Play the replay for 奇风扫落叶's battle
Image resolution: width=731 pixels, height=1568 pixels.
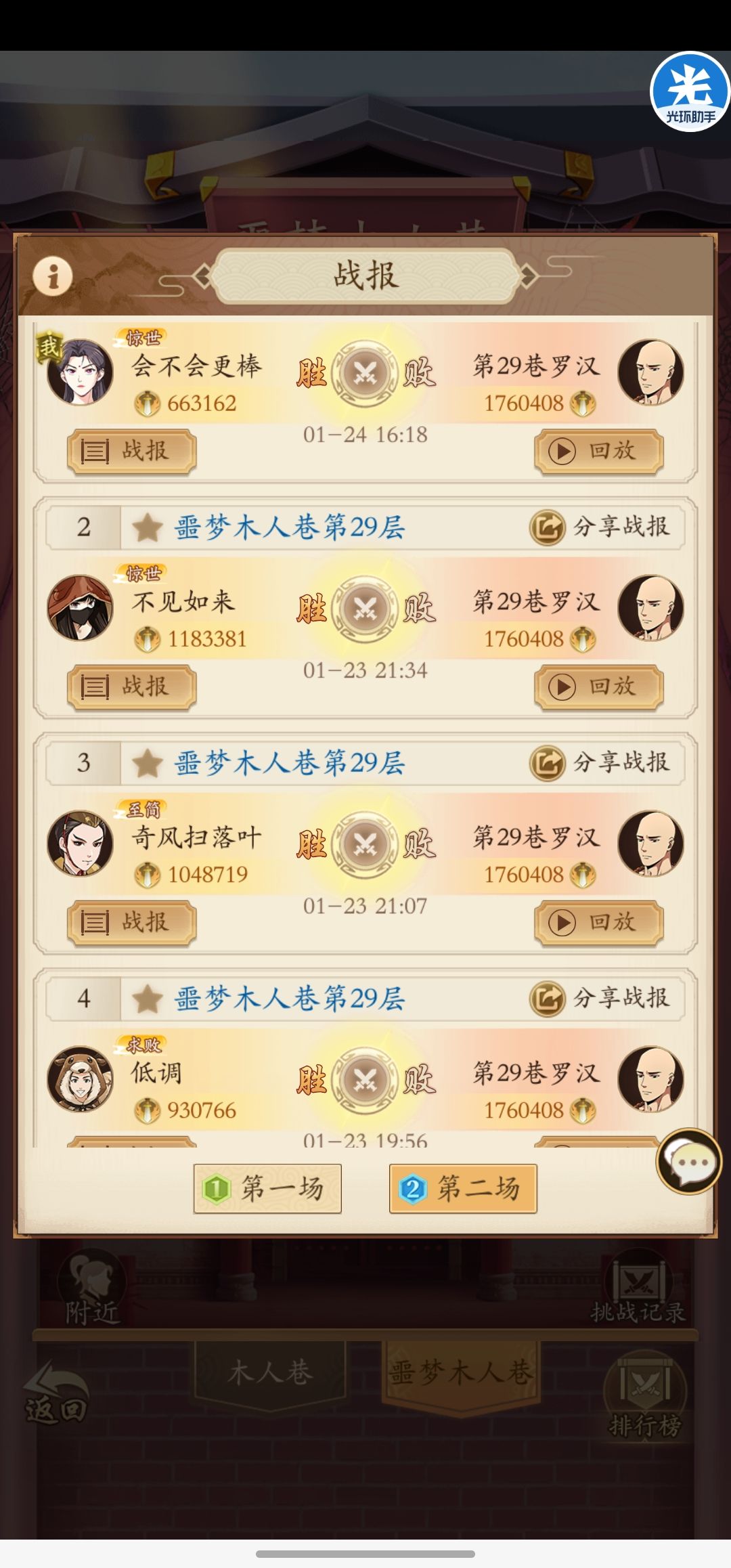(600, 923)
